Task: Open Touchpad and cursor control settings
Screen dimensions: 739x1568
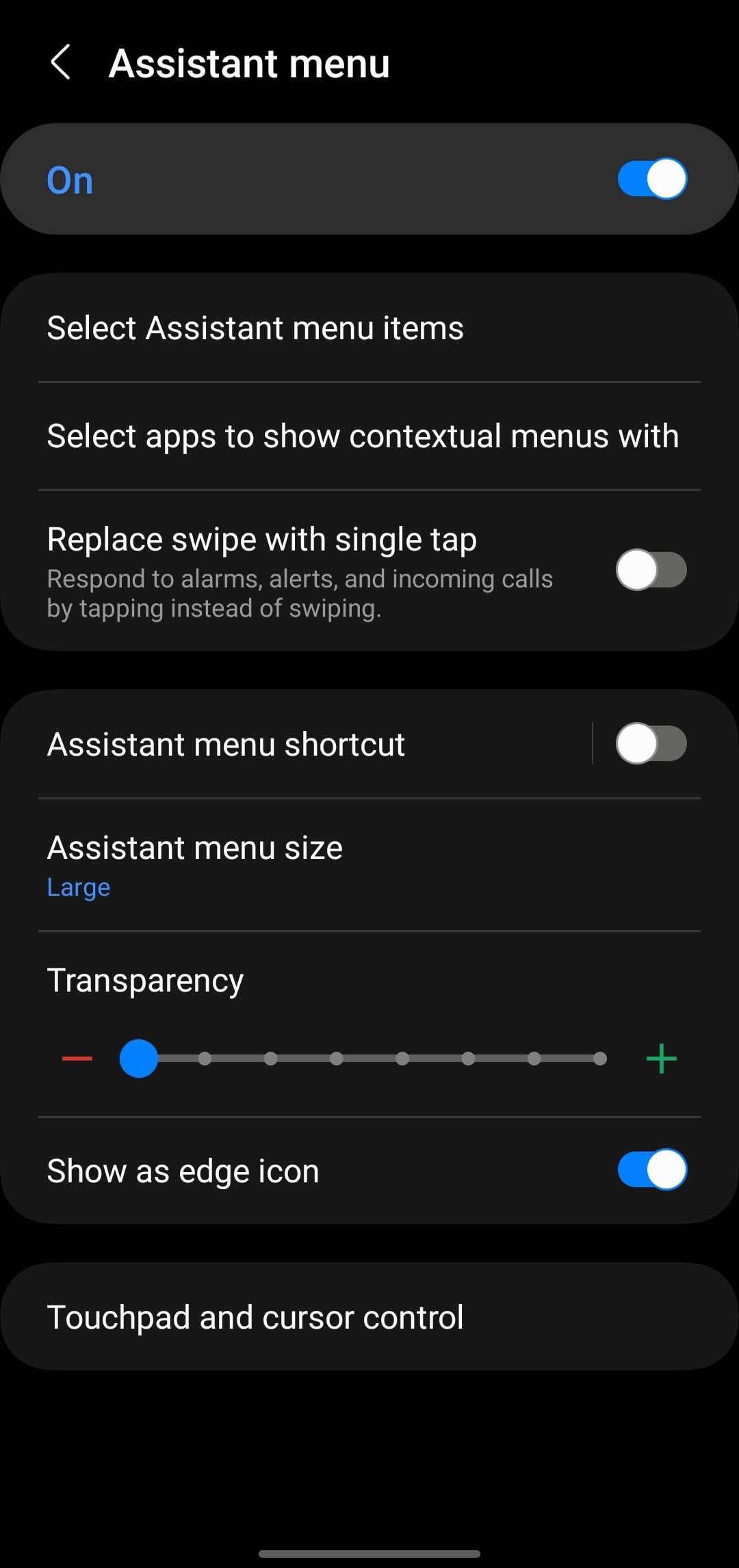Action: [x=255, y=1316]
